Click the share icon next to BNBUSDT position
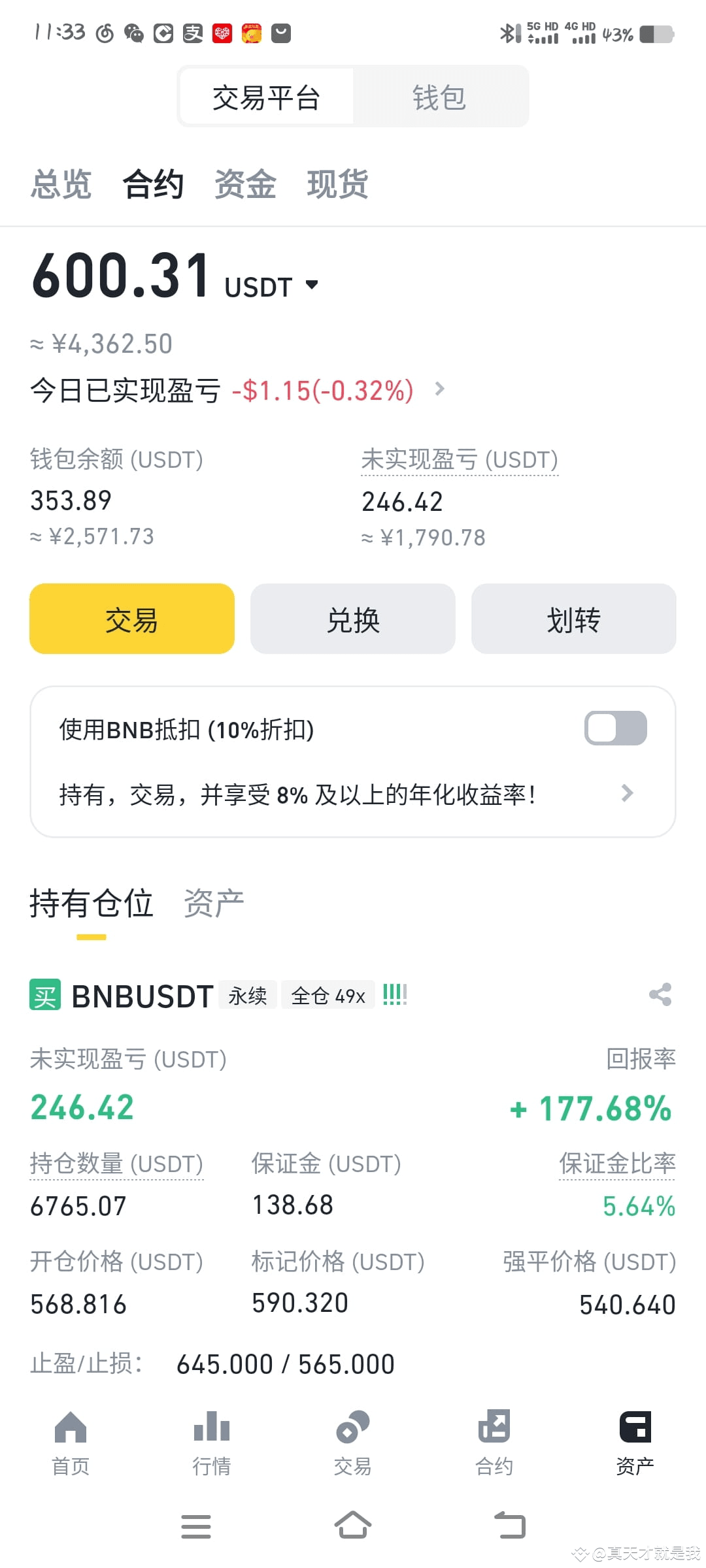This screenshot has width=706, height=1568. tap(660, 994)
